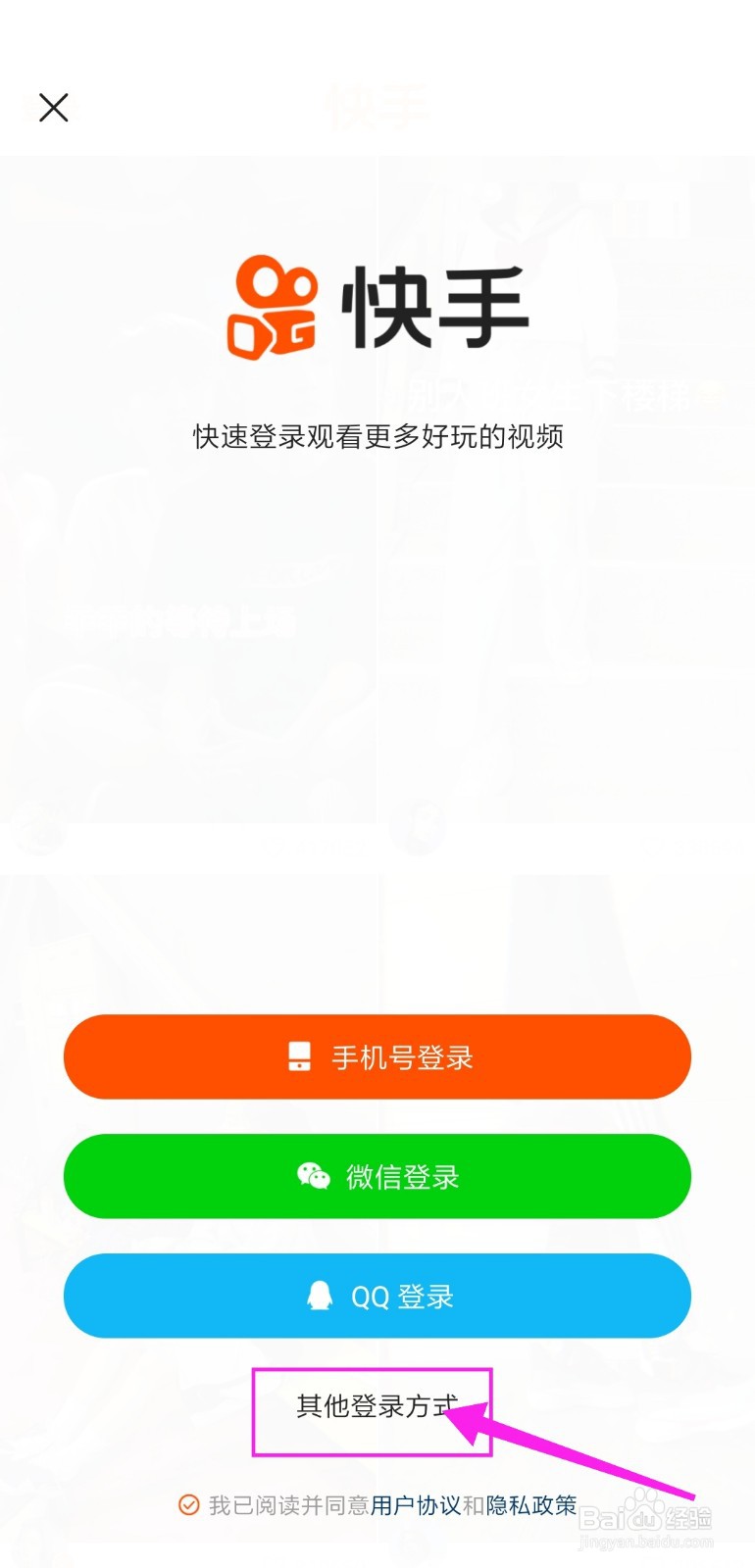Tap the 微信登录 WeChat login button
Image resolution: width=755 pixels, height=1568 pixels.
tap(377, 1176)
